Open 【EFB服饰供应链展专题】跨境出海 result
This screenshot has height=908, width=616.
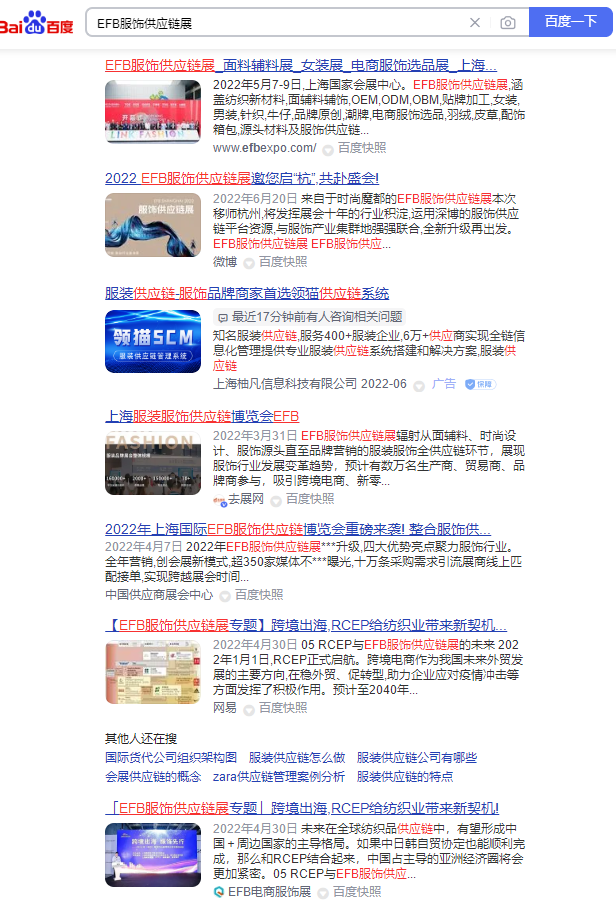click(x=306, y=625)
